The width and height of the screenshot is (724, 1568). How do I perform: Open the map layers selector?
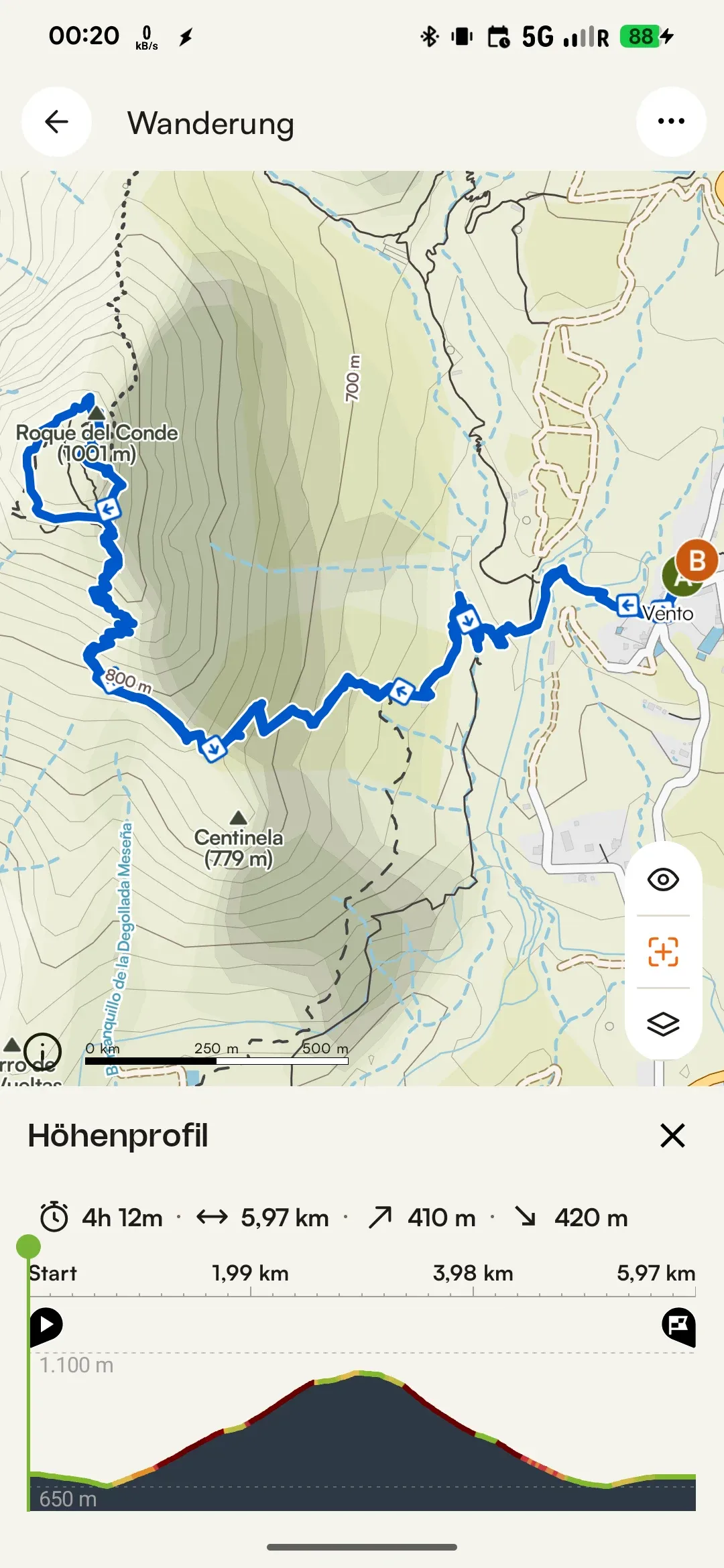click(x=663, y=1024)
